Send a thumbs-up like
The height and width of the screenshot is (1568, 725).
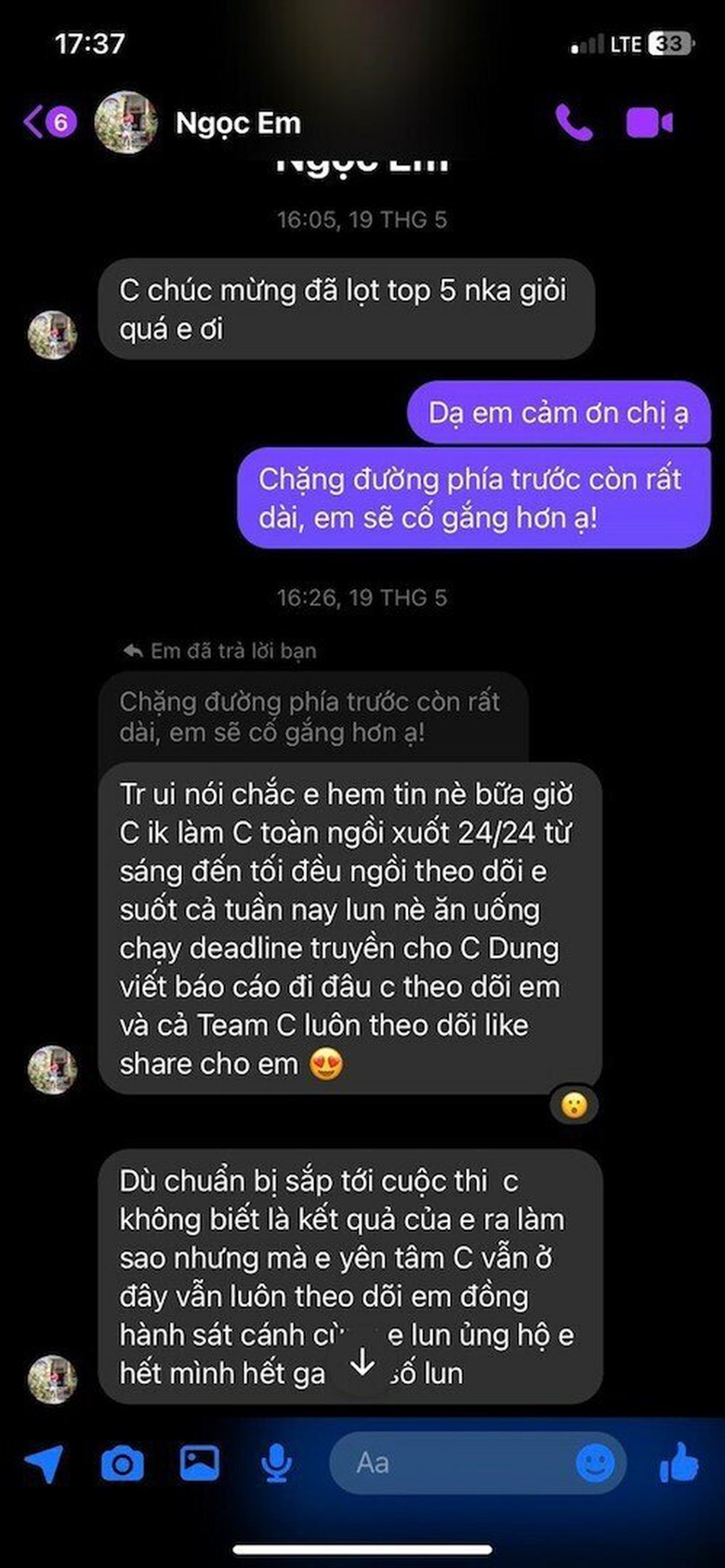tap(679, 1462)
